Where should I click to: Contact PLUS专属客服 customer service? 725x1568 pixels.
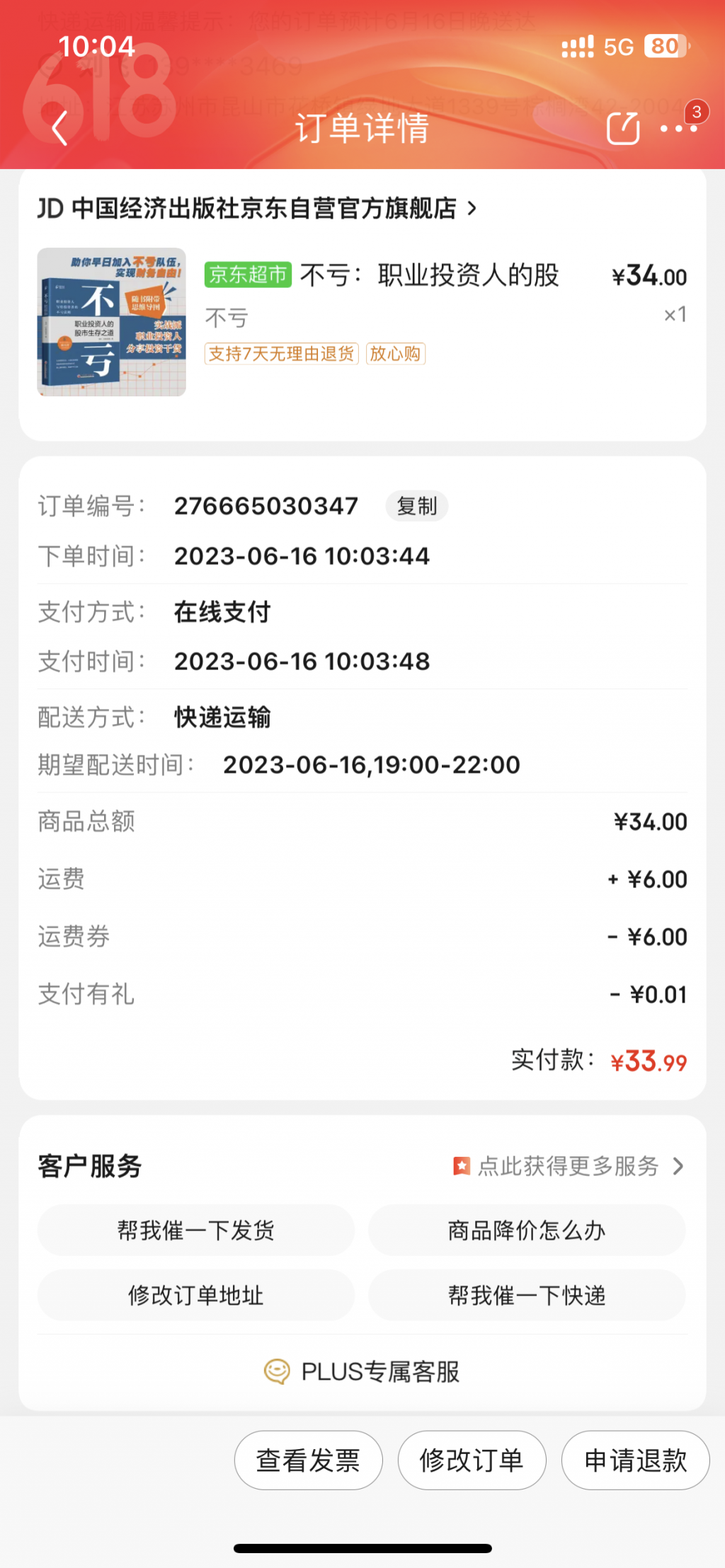point(362,1371)
